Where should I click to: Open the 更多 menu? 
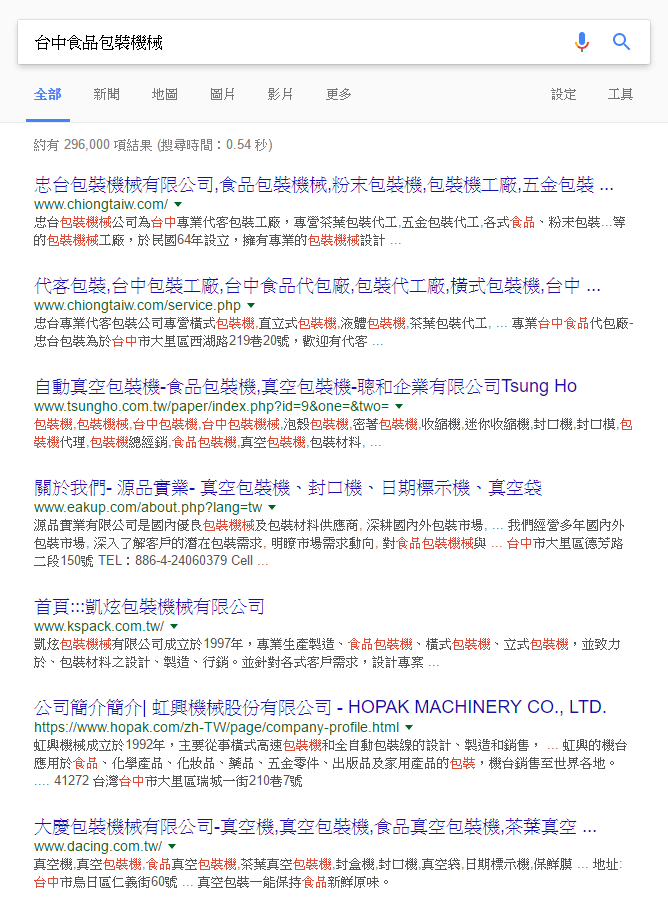coord(338,94)
